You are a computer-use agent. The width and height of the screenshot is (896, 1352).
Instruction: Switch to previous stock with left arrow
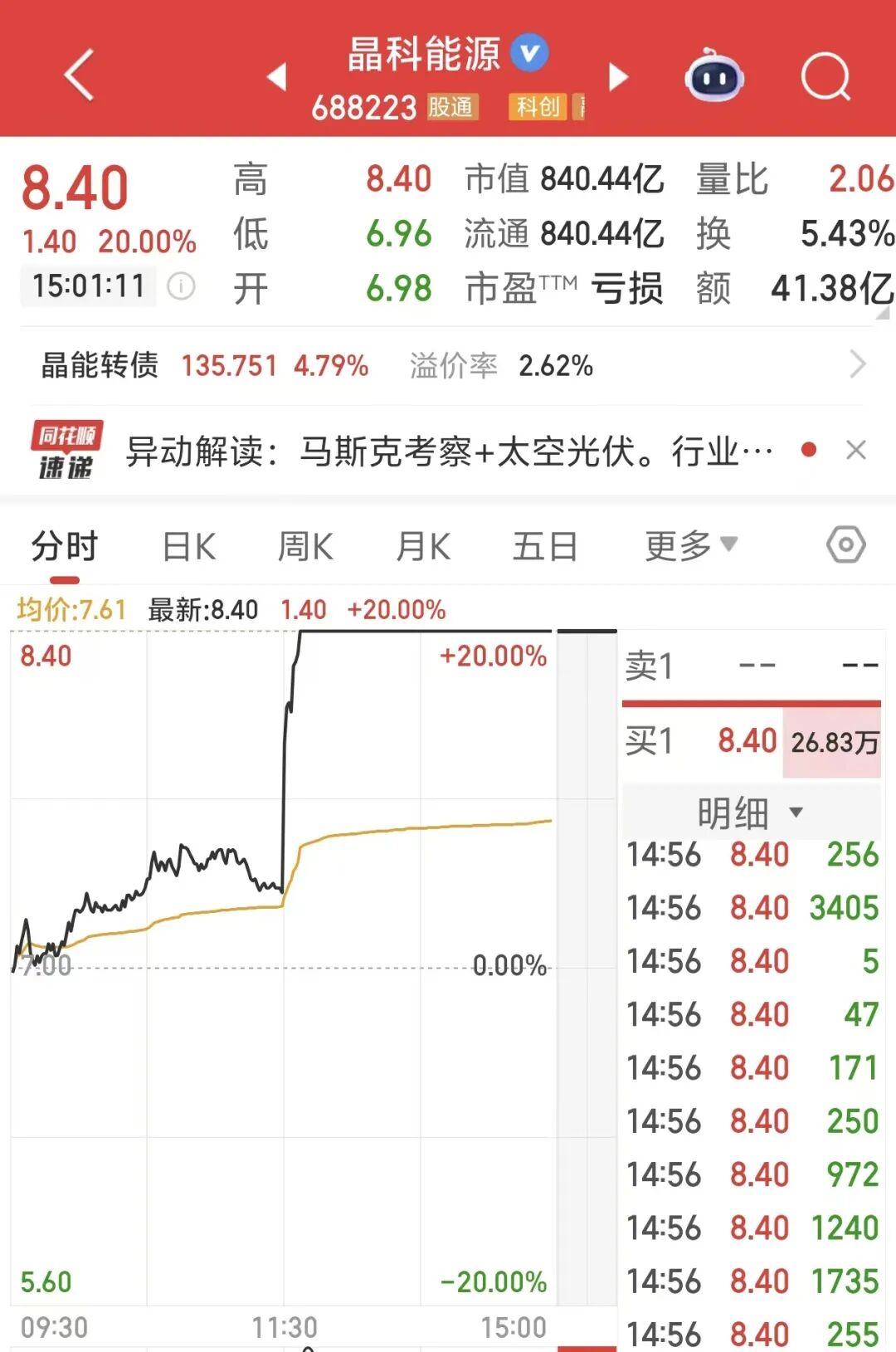click(278, 76)
